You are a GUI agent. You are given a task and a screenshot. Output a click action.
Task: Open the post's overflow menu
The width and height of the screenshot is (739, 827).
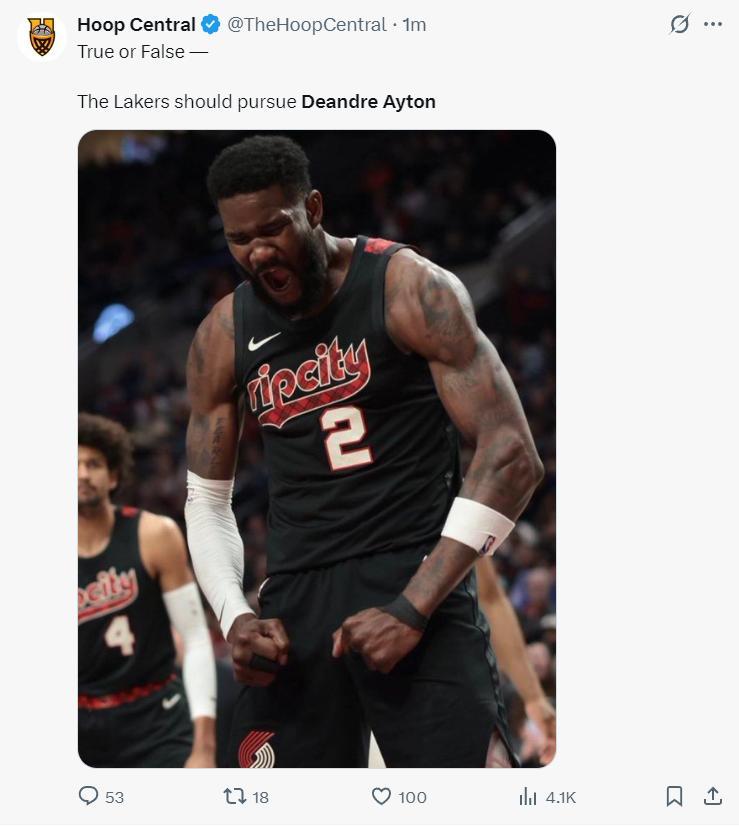pyautogui.click(x=713, y=24)
